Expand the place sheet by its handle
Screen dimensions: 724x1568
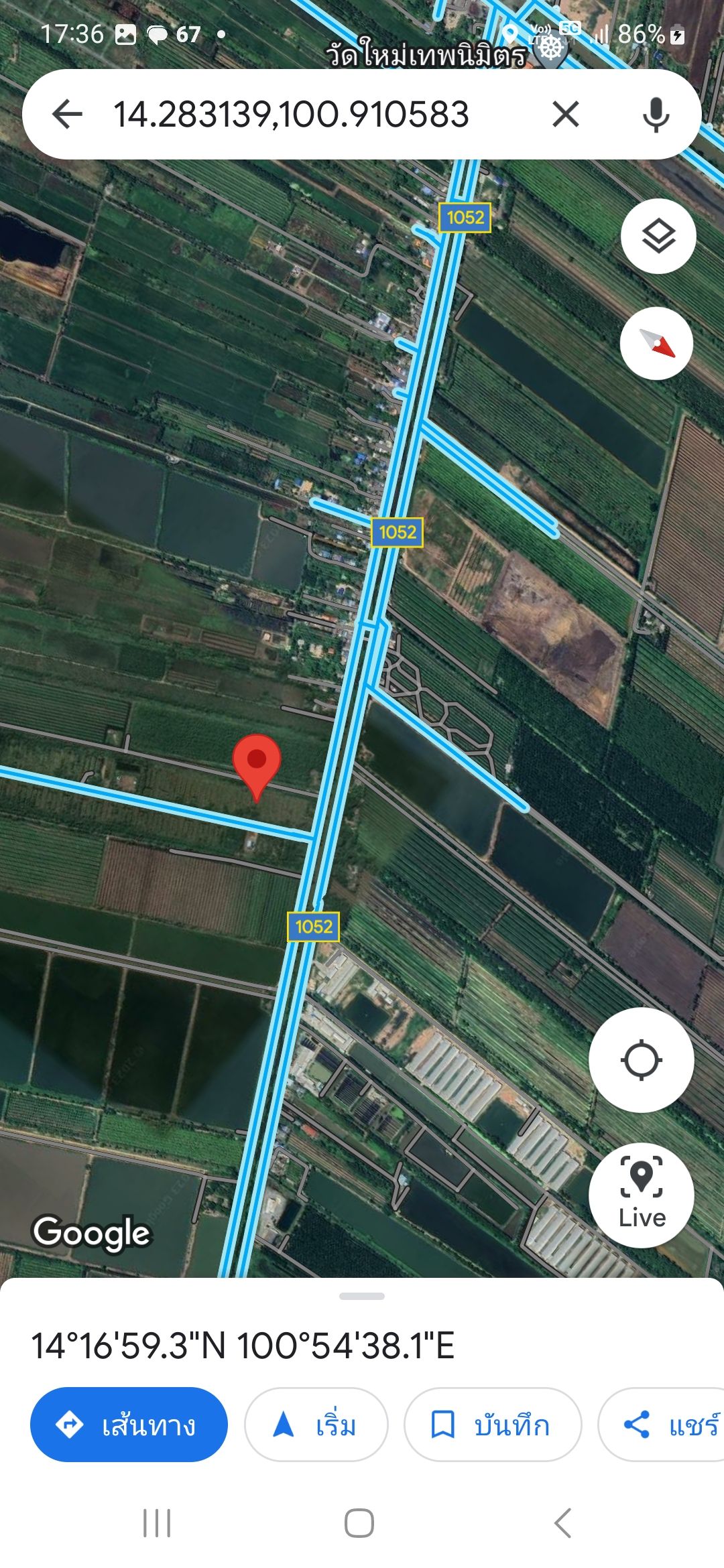tap(362, 1296)
